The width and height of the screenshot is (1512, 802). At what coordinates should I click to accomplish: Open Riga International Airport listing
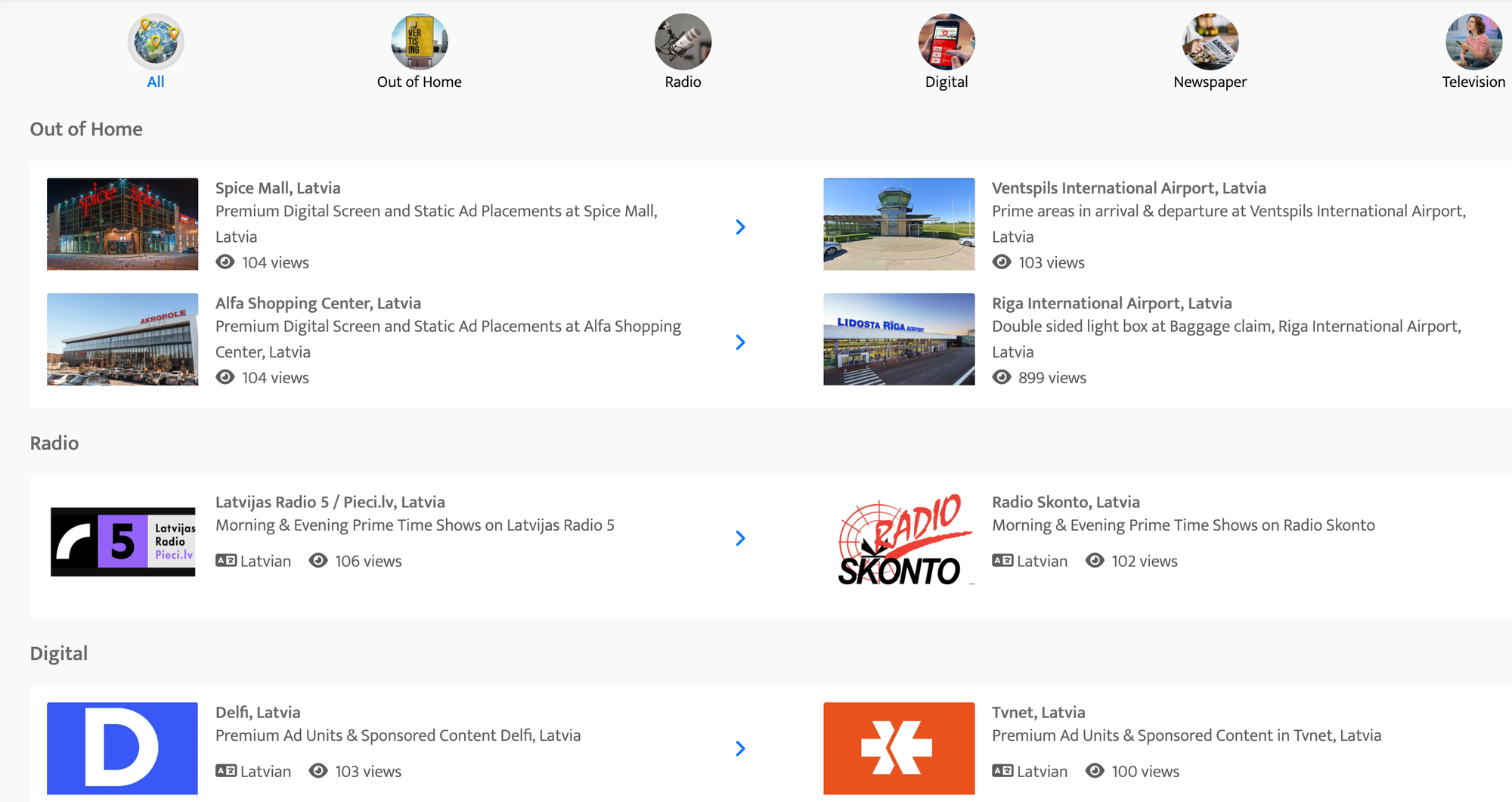(1111, 303)
